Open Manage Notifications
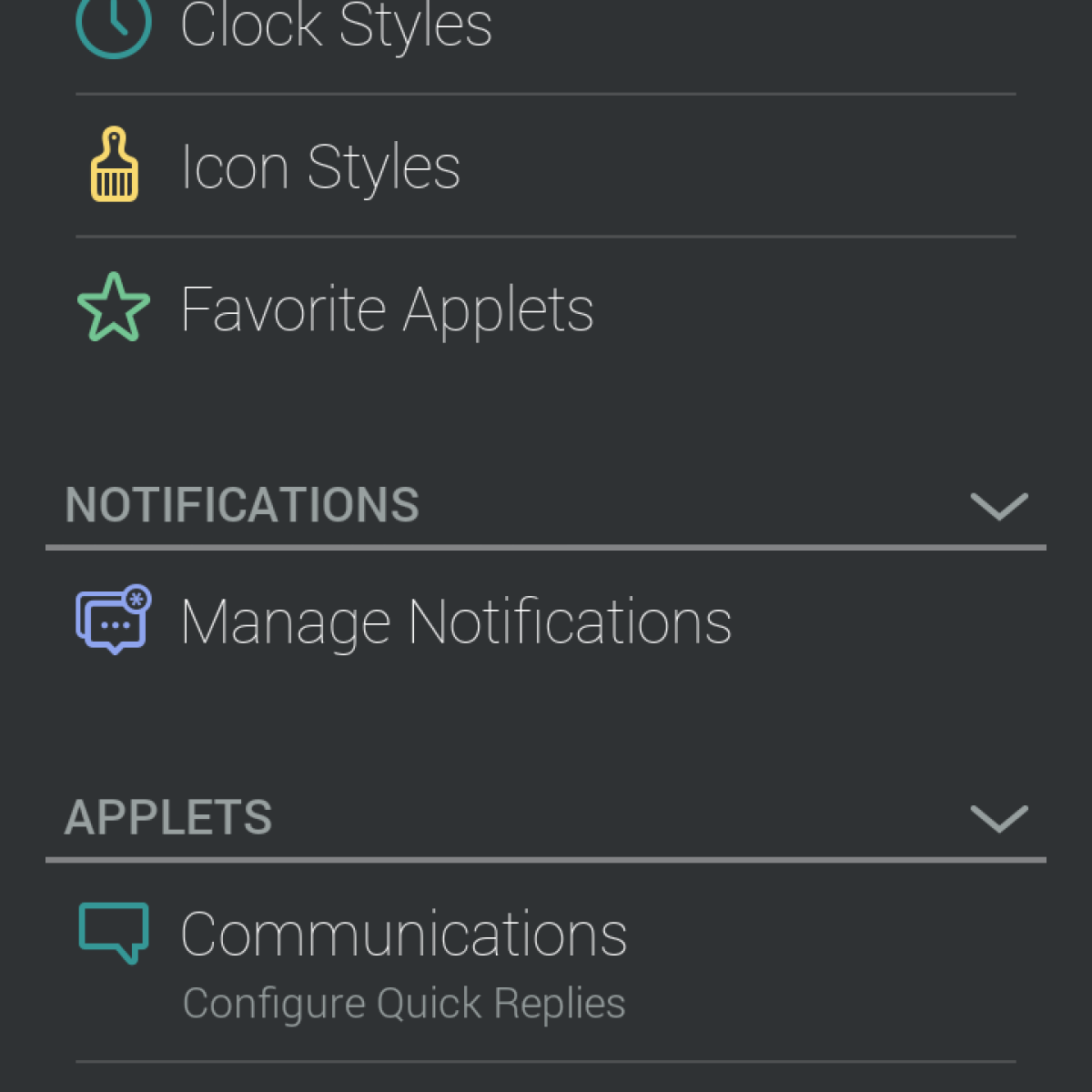The width and height of the screenshot is (1092, 1092). 455,622
